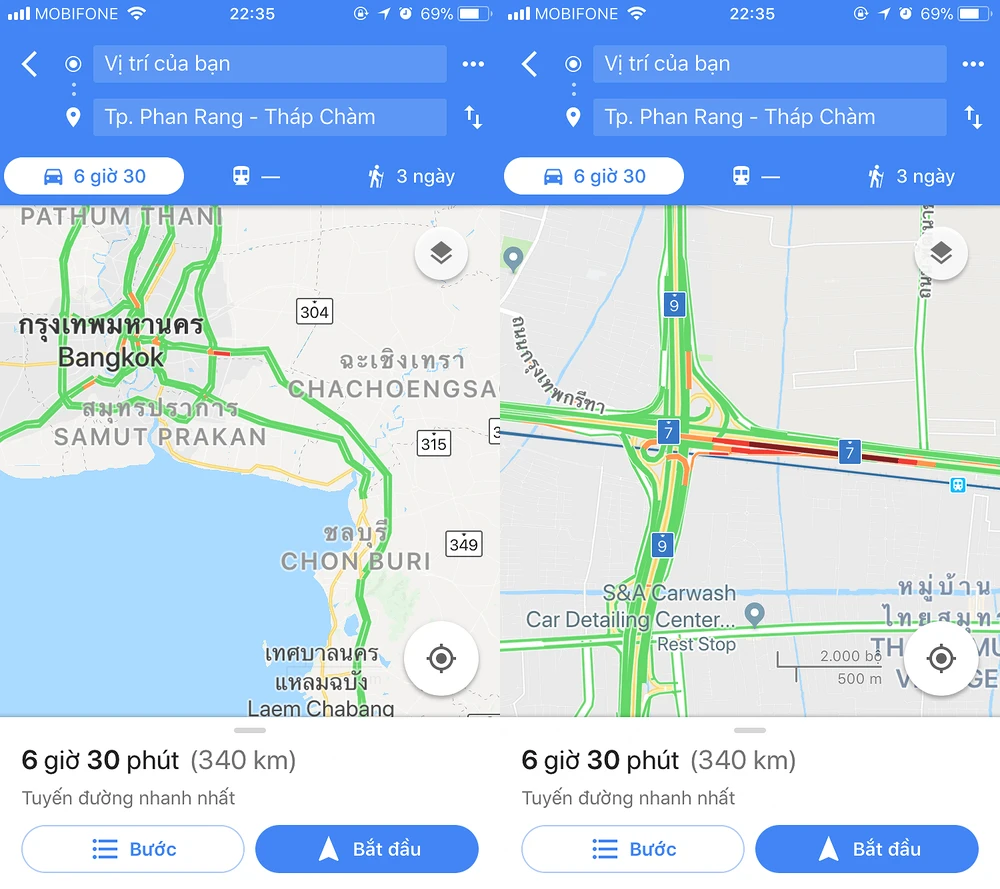View Bước steps below the highway interchange map
1000x889 pixels.
pos(633,849)
